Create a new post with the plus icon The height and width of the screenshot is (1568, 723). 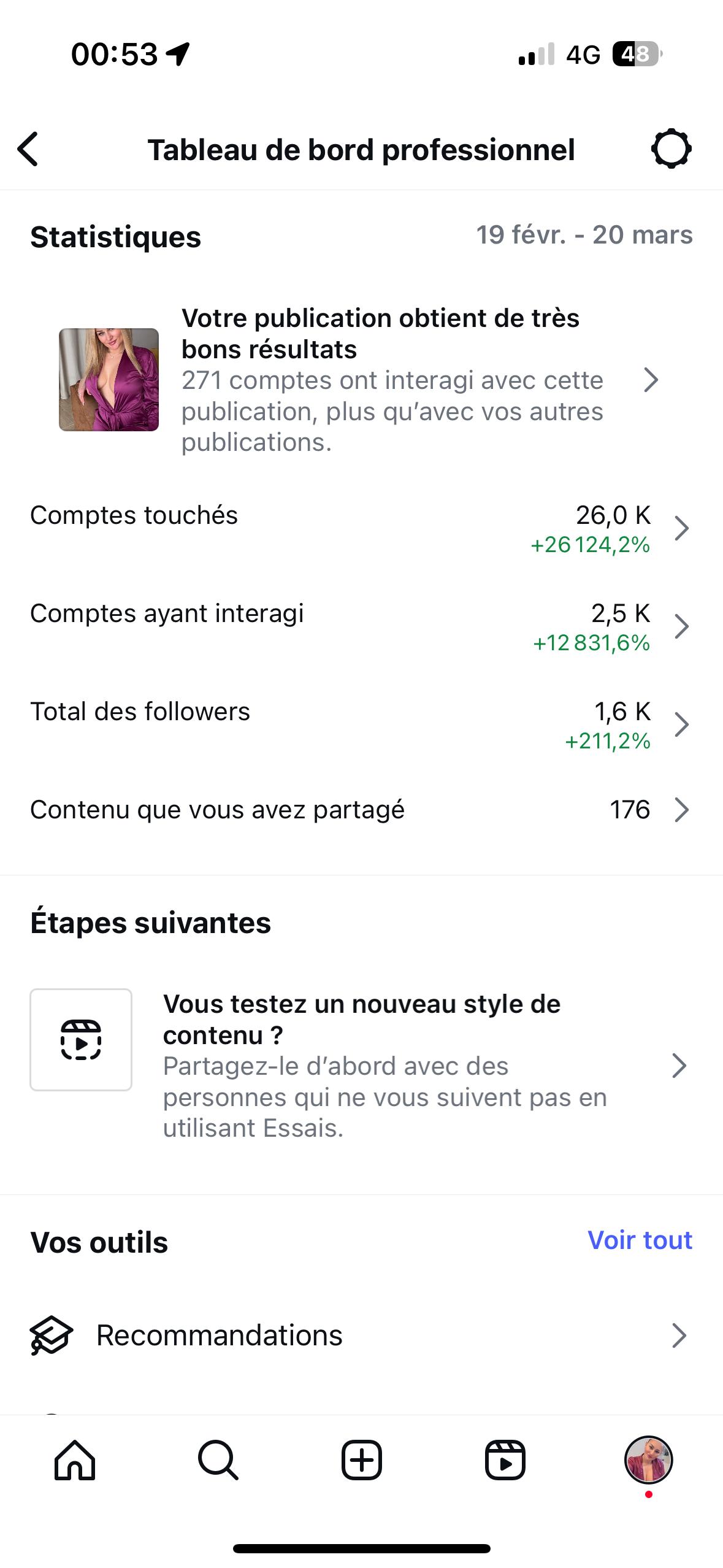pos(362,1461)
